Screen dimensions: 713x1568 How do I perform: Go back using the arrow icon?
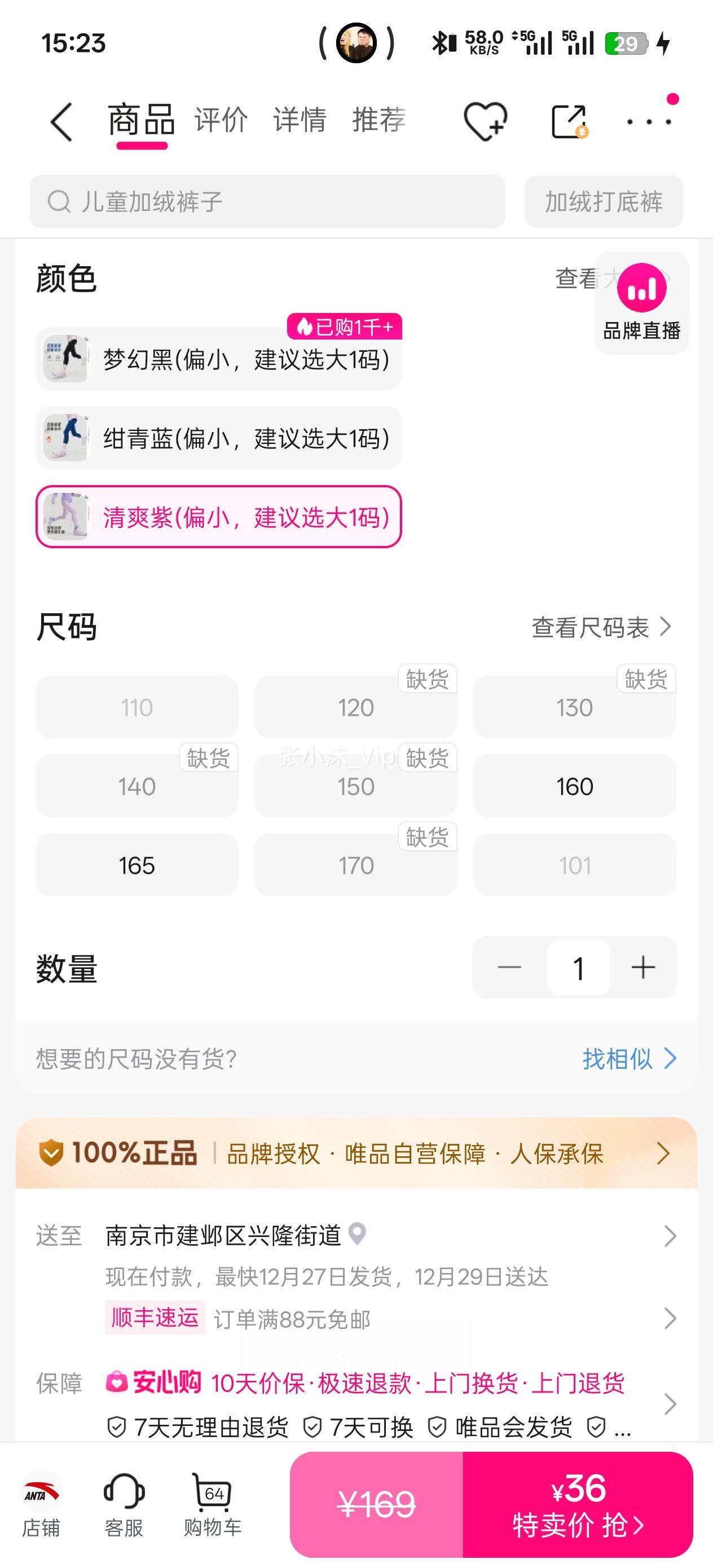(59, 121)
